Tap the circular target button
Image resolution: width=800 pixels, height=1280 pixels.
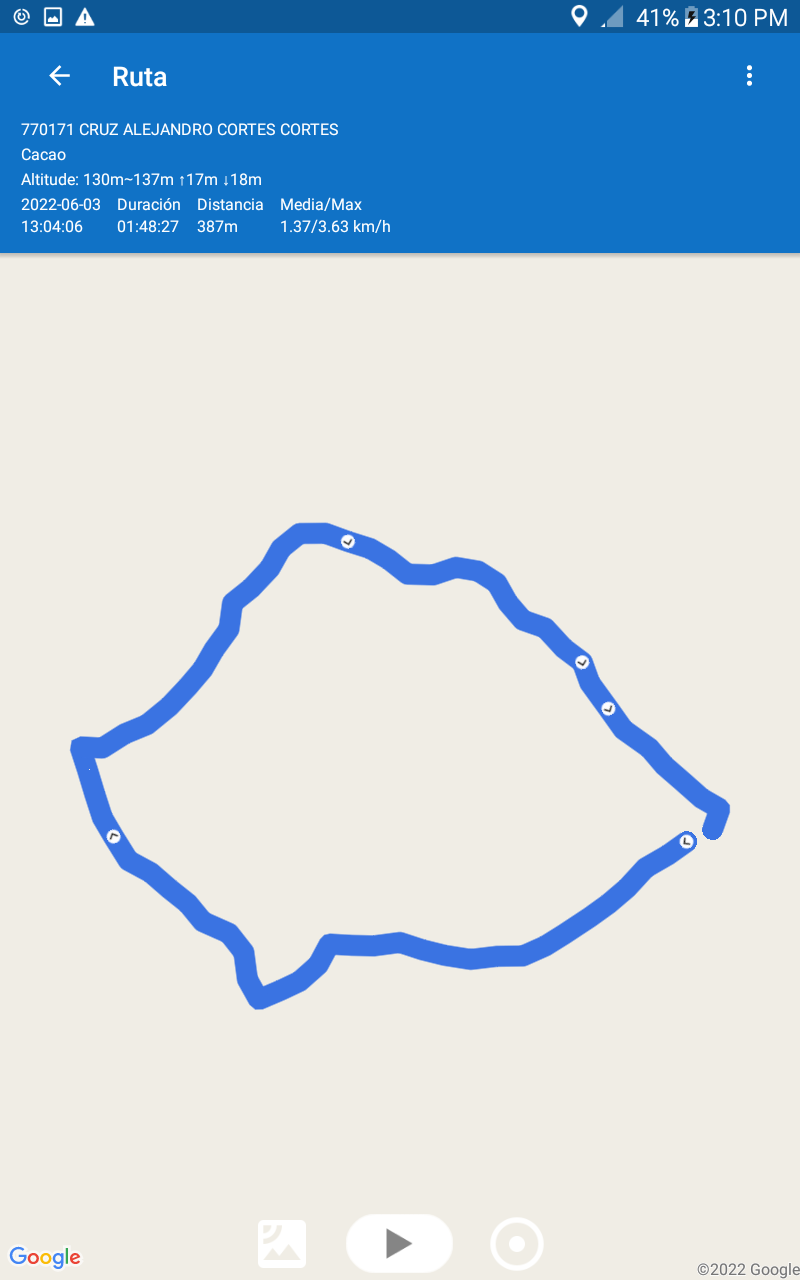point(517,1244)
